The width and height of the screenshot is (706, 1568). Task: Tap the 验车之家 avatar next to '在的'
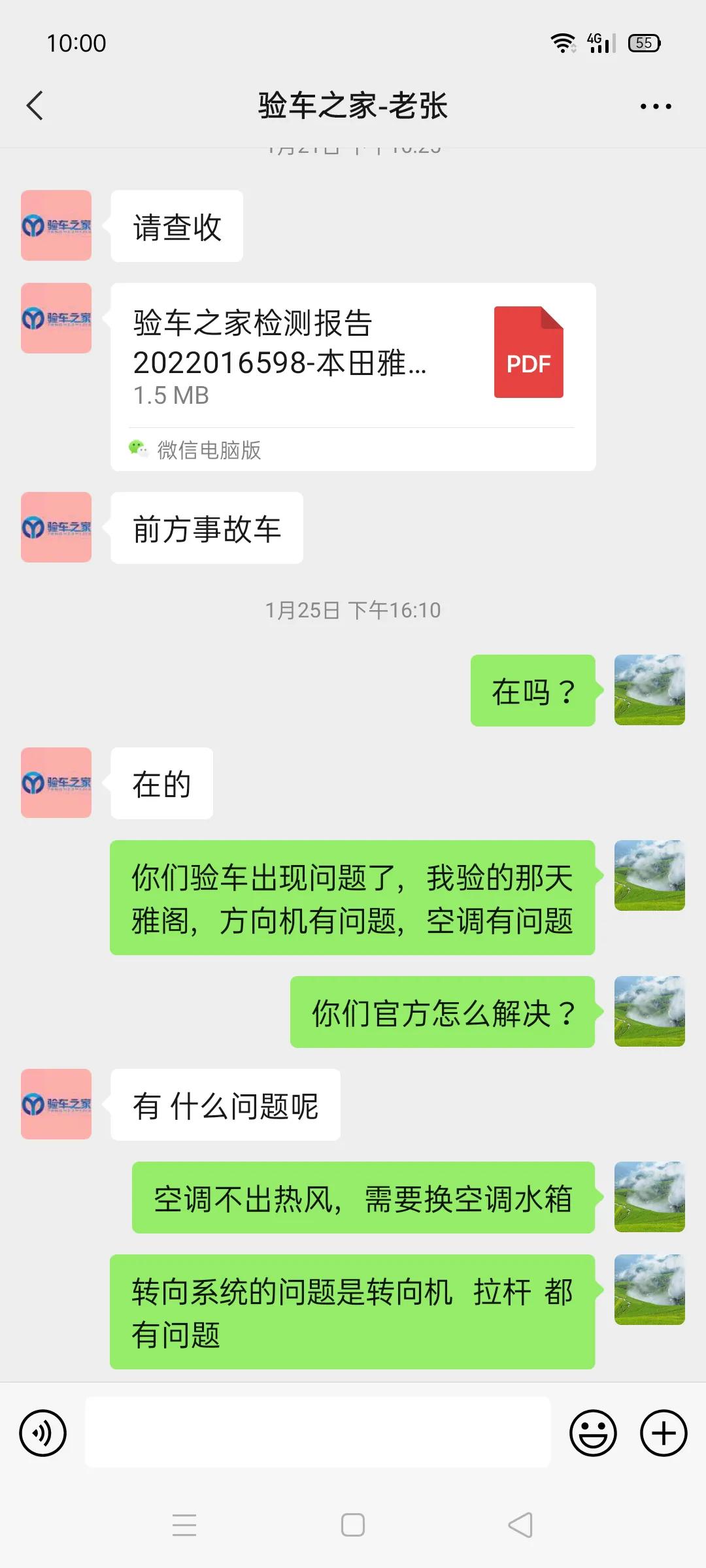[56, 783]
